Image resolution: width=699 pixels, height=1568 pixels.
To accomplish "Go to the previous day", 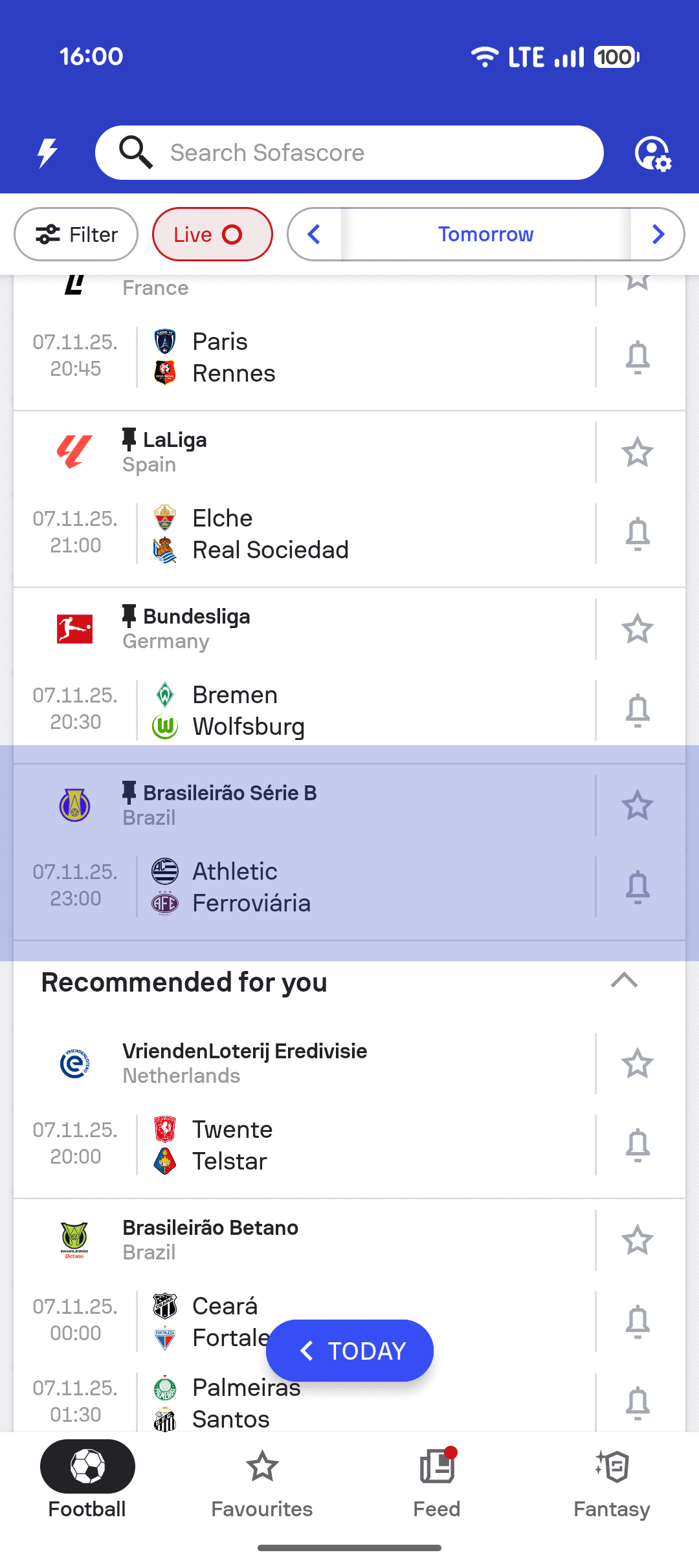I will click(x=315, y=234).
